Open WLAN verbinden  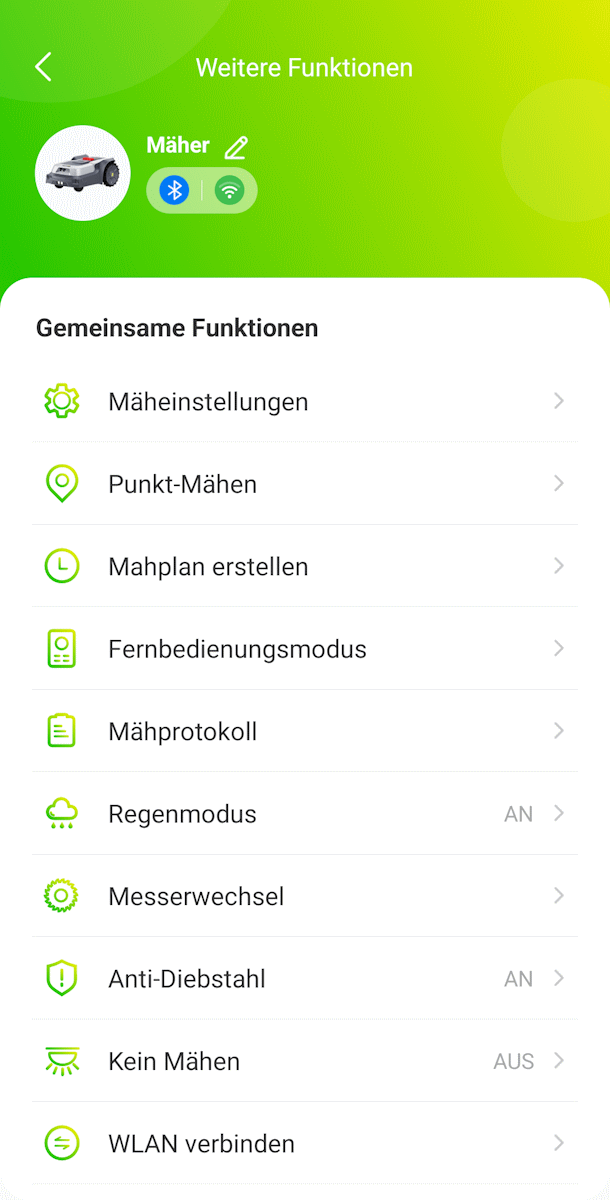coord(305,1143)
